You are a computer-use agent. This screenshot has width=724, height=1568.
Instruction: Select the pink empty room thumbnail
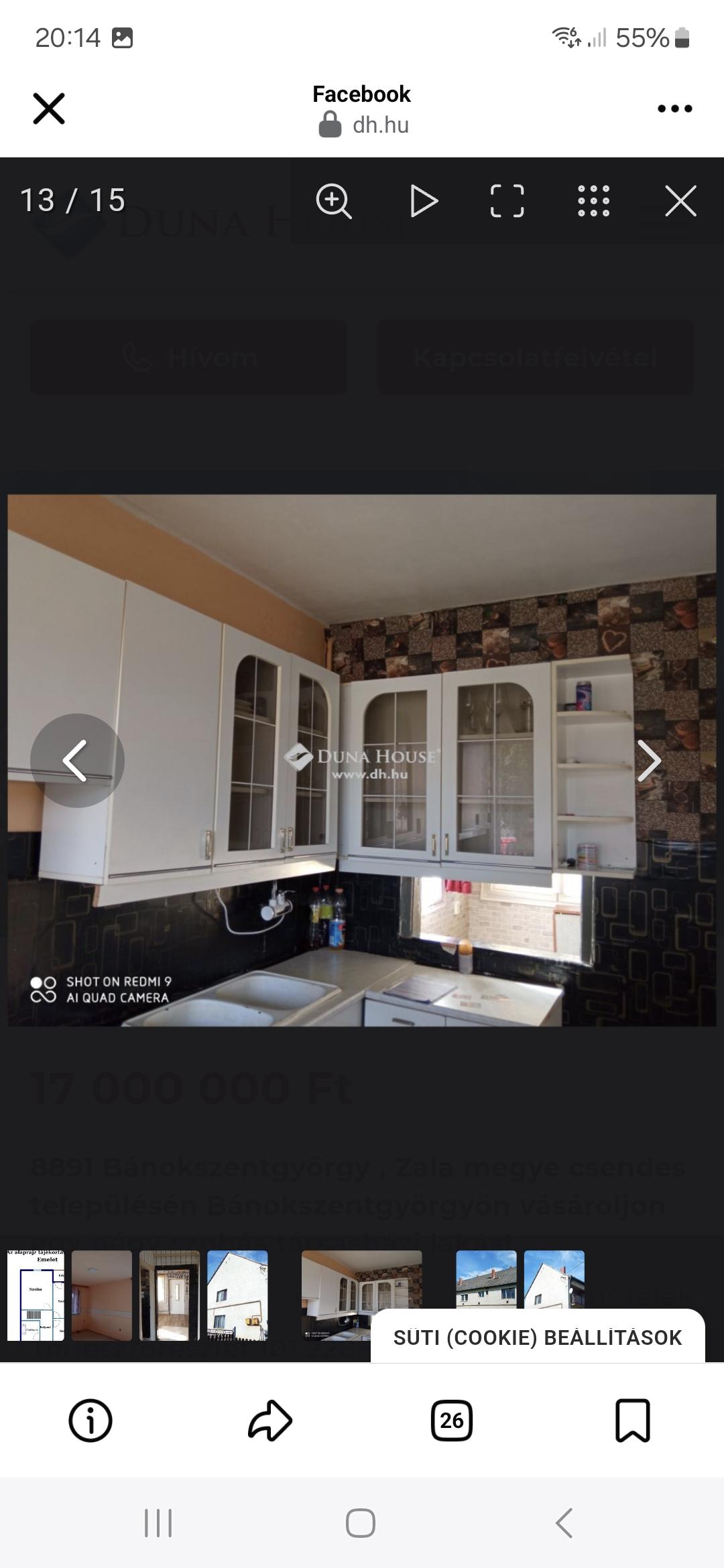click(102, 1295)
